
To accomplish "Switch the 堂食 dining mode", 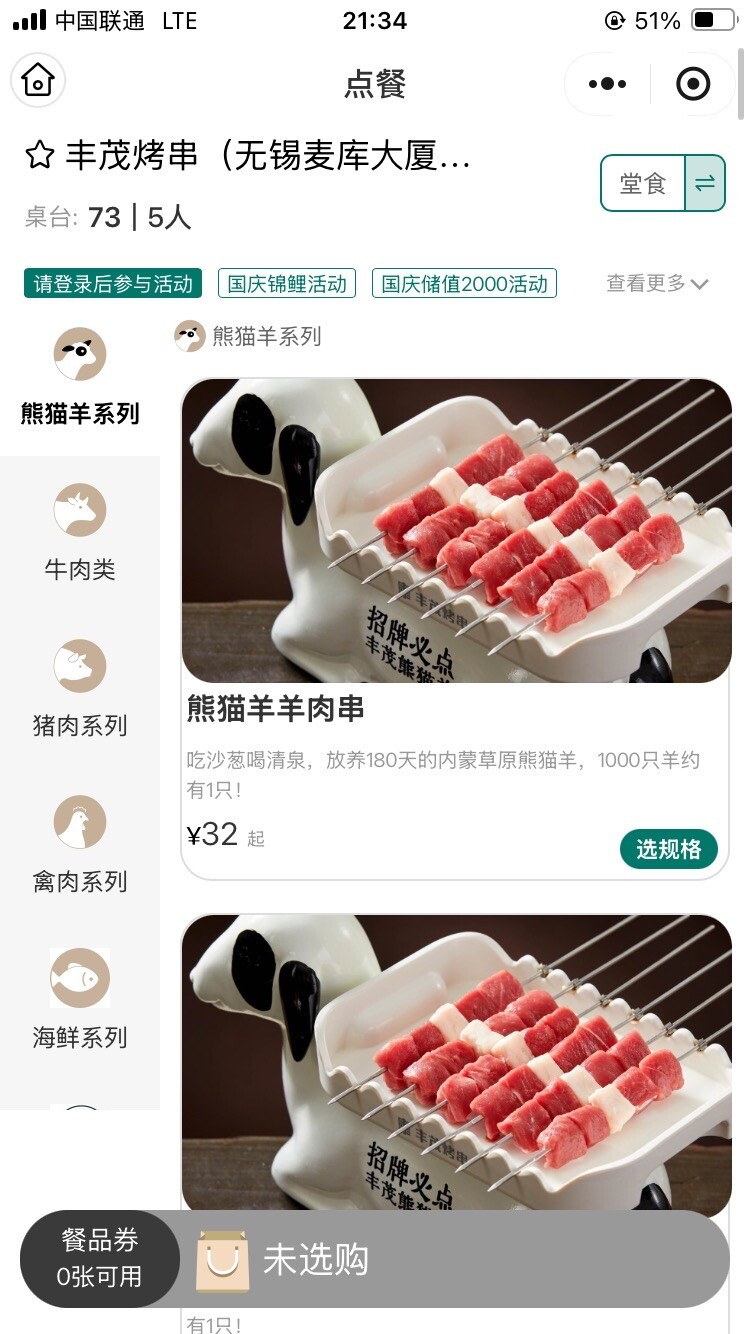I will click(x=705, y=183).
